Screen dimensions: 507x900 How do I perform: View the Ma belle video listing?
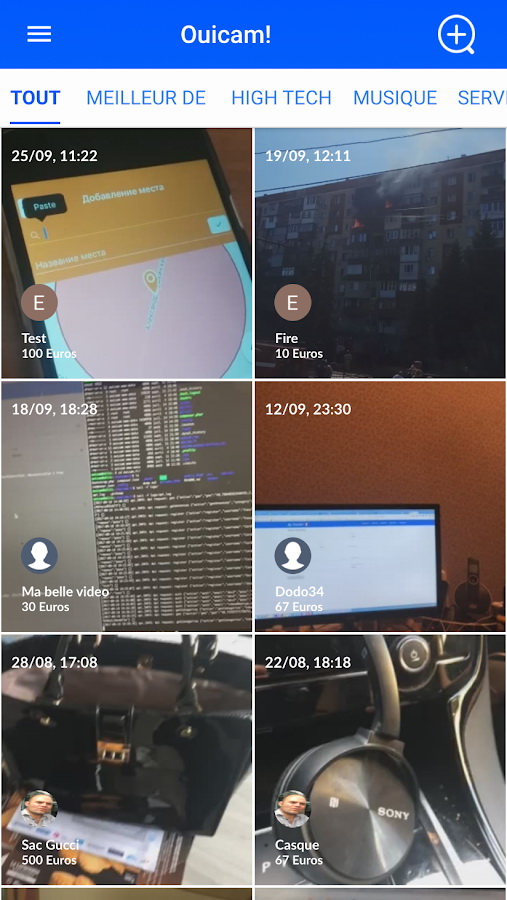pos(127,506)
